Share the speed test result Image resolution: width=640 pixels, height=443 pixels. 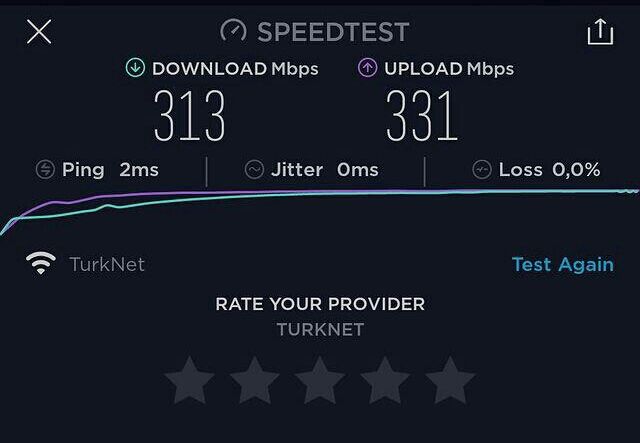(600, 32)
